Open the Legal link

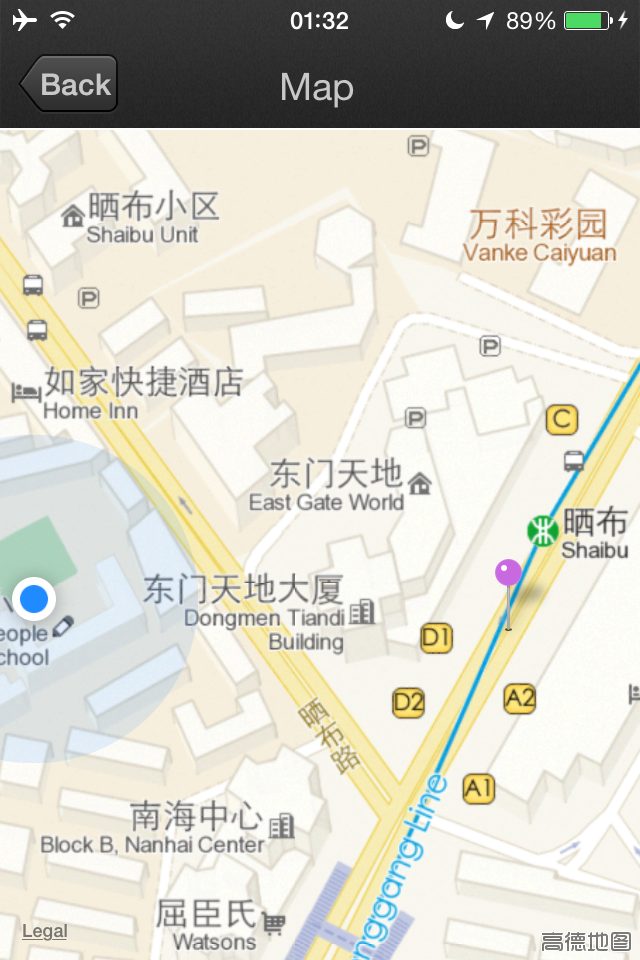pos(44,931)
